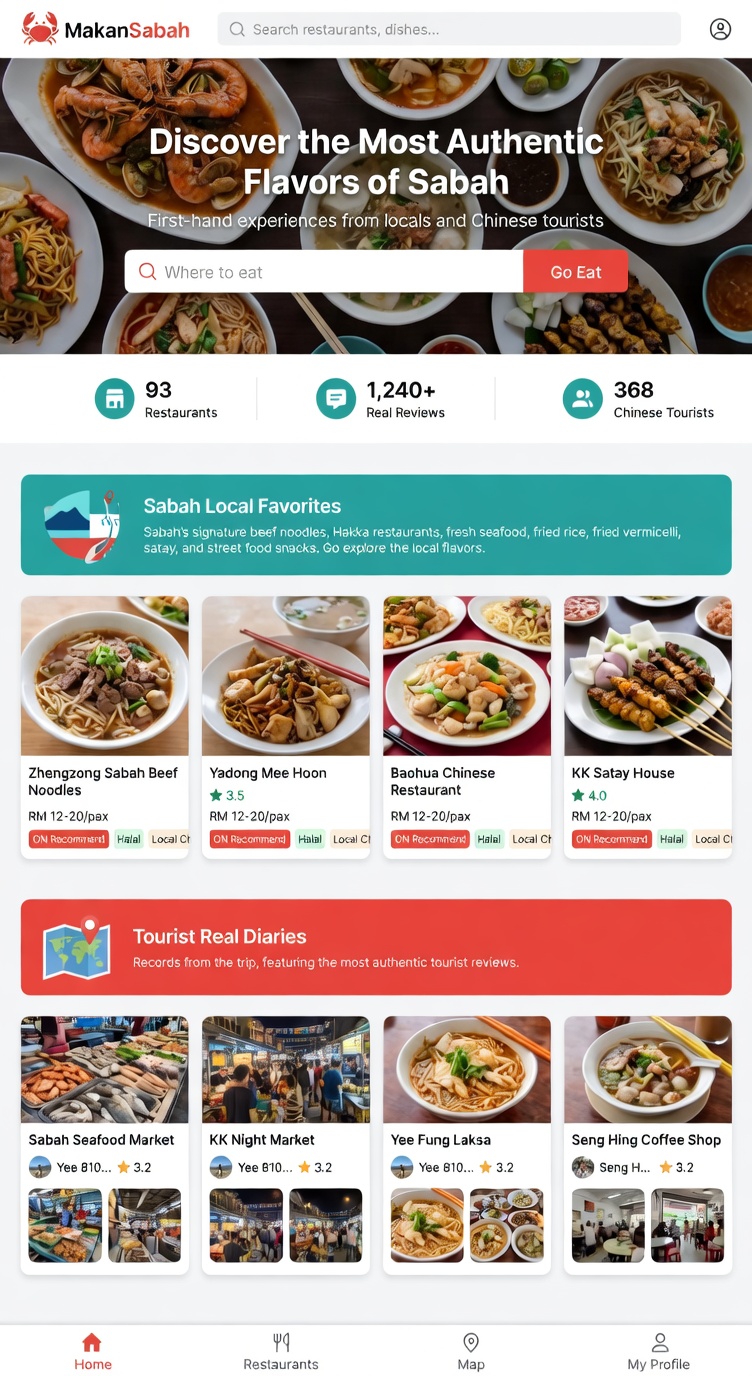752x1376 pixels.
Task: Open KK Satay House card
Action: (x=648, y=726)
